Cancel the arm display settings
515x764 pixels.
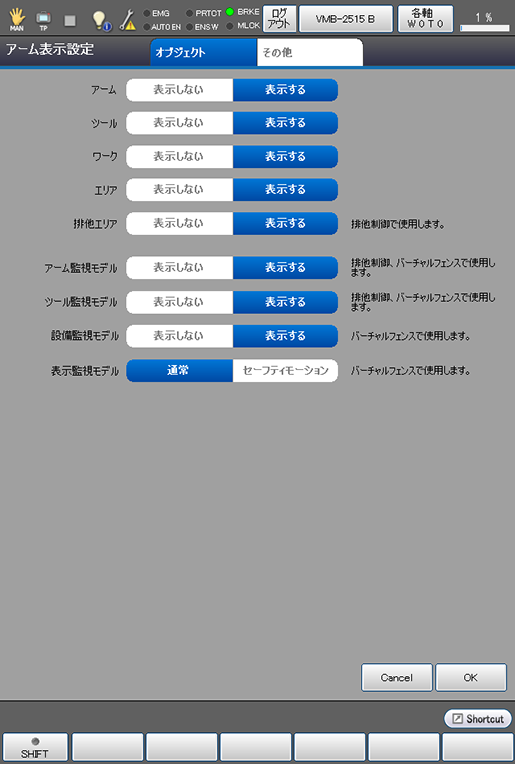pyautogui.click(x=397, y=677)
